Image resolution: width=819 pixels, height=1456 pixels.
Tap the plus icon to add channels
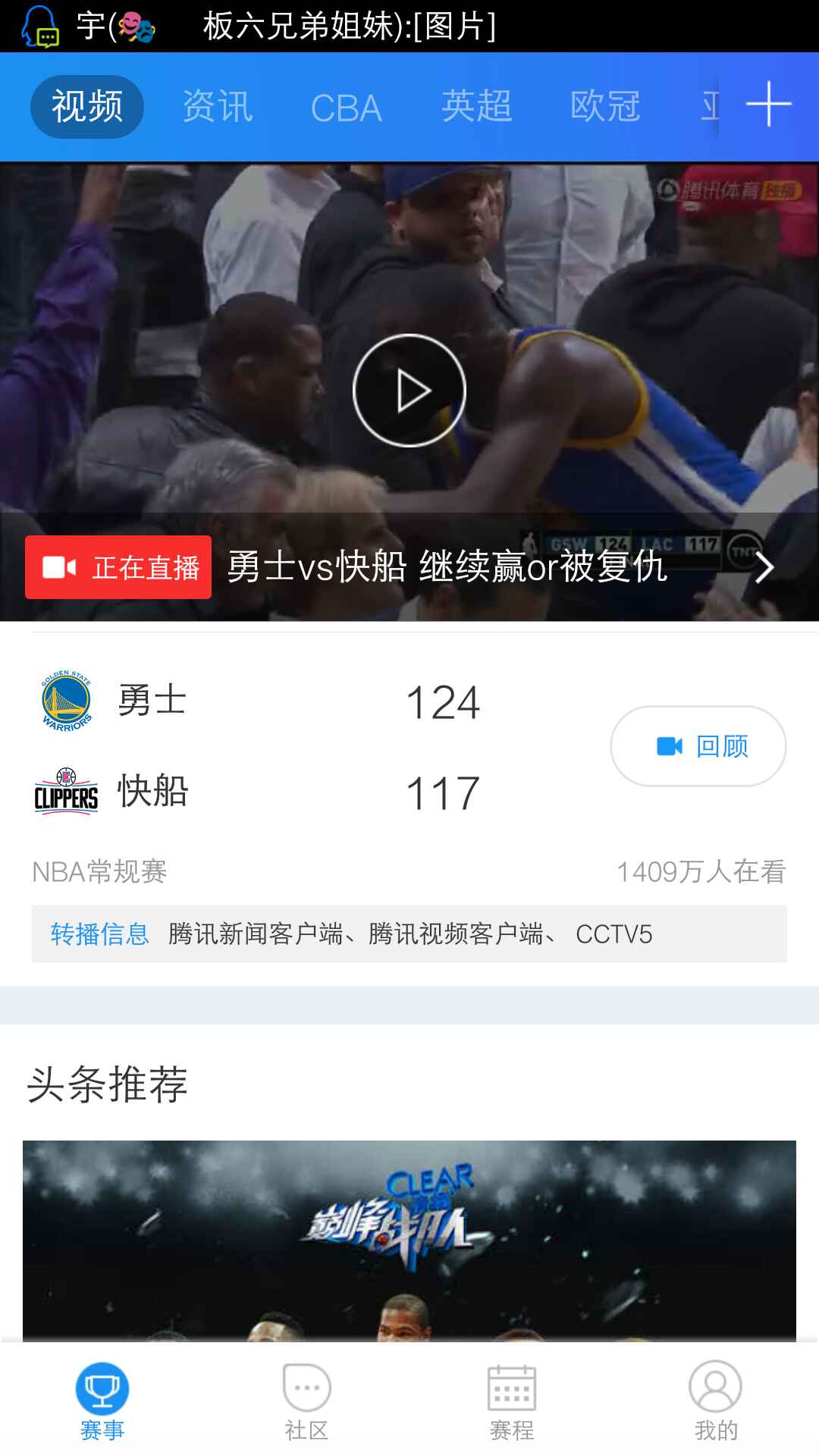tap(768, 104)
